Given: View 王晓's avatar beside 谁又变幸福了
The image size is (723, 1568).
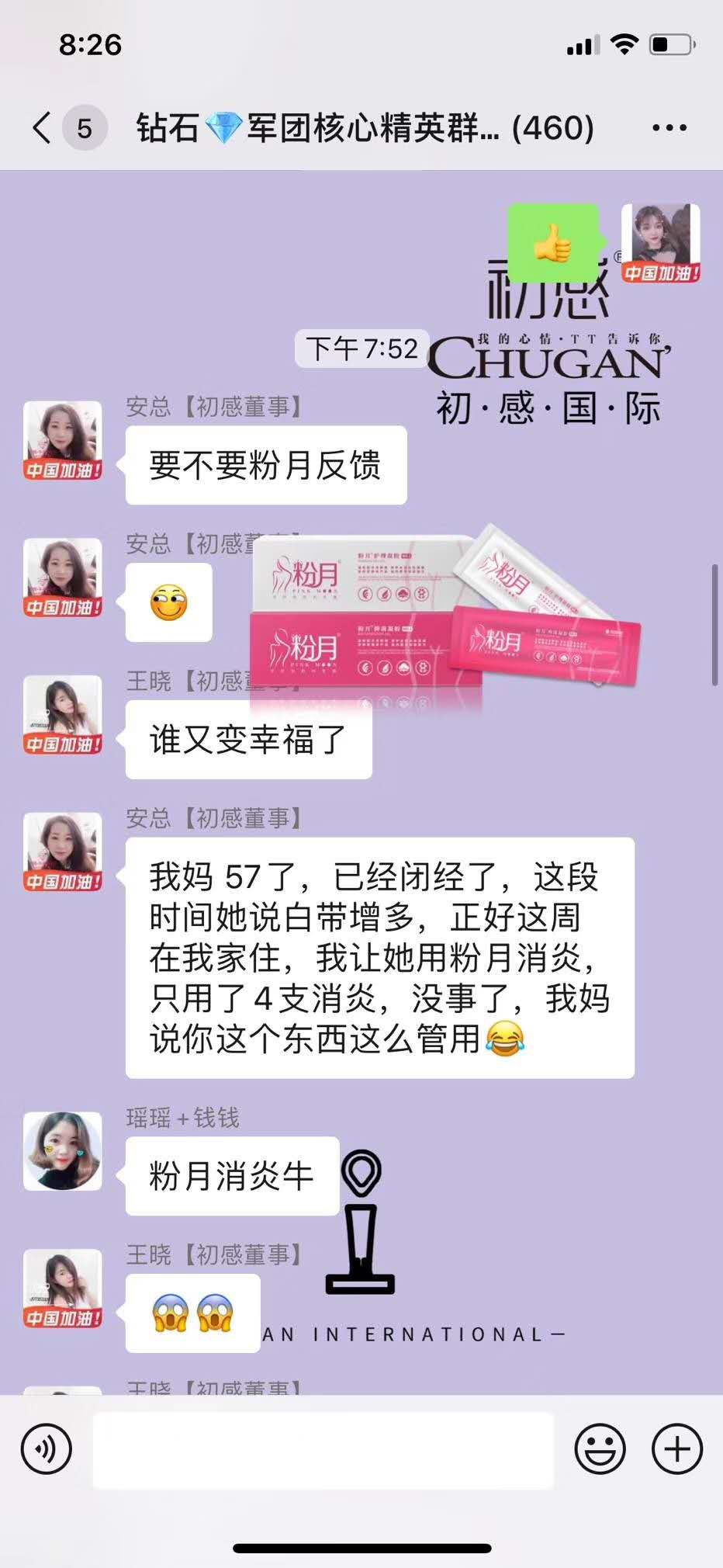Looking at the screenshot, I should coord(63,715).
